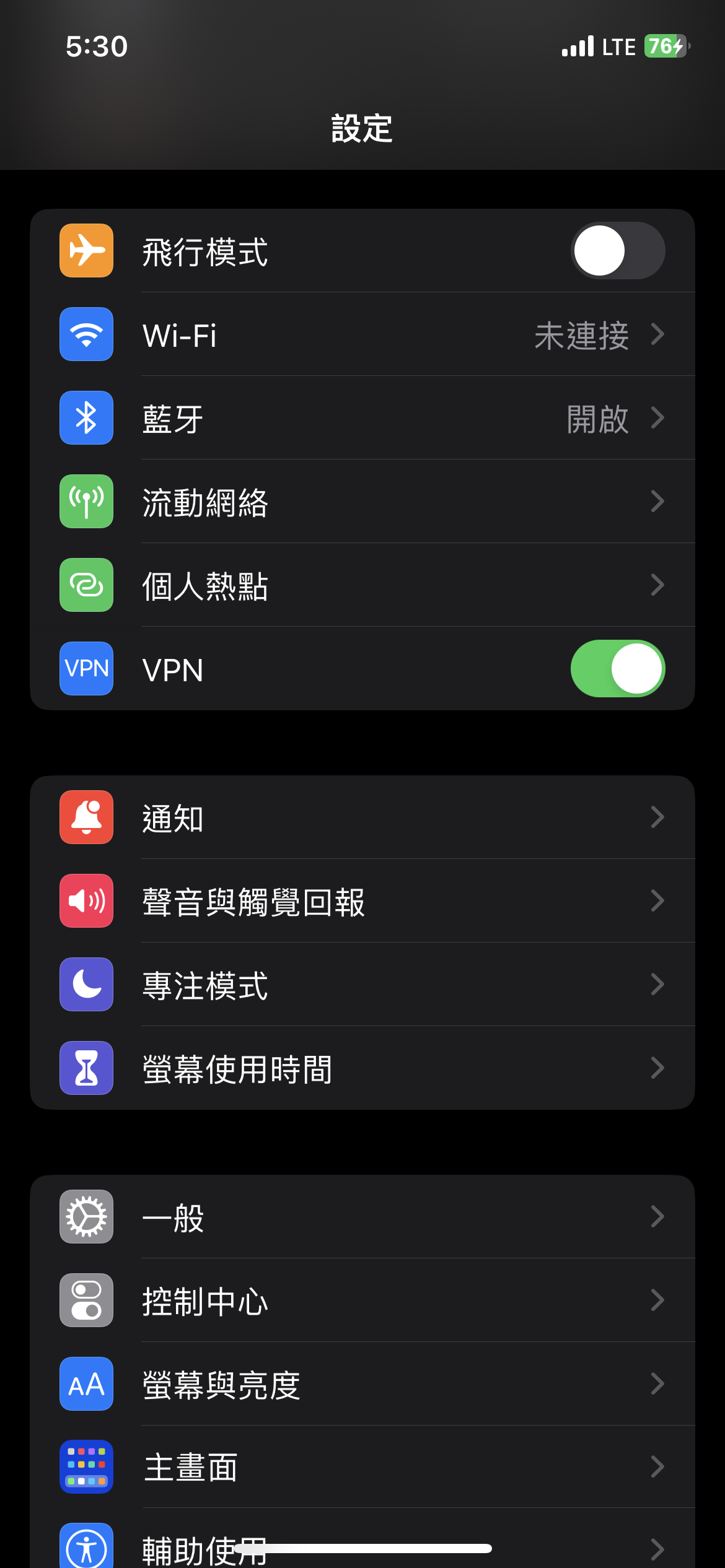Open 專注模式 settings

click(362, 985)
